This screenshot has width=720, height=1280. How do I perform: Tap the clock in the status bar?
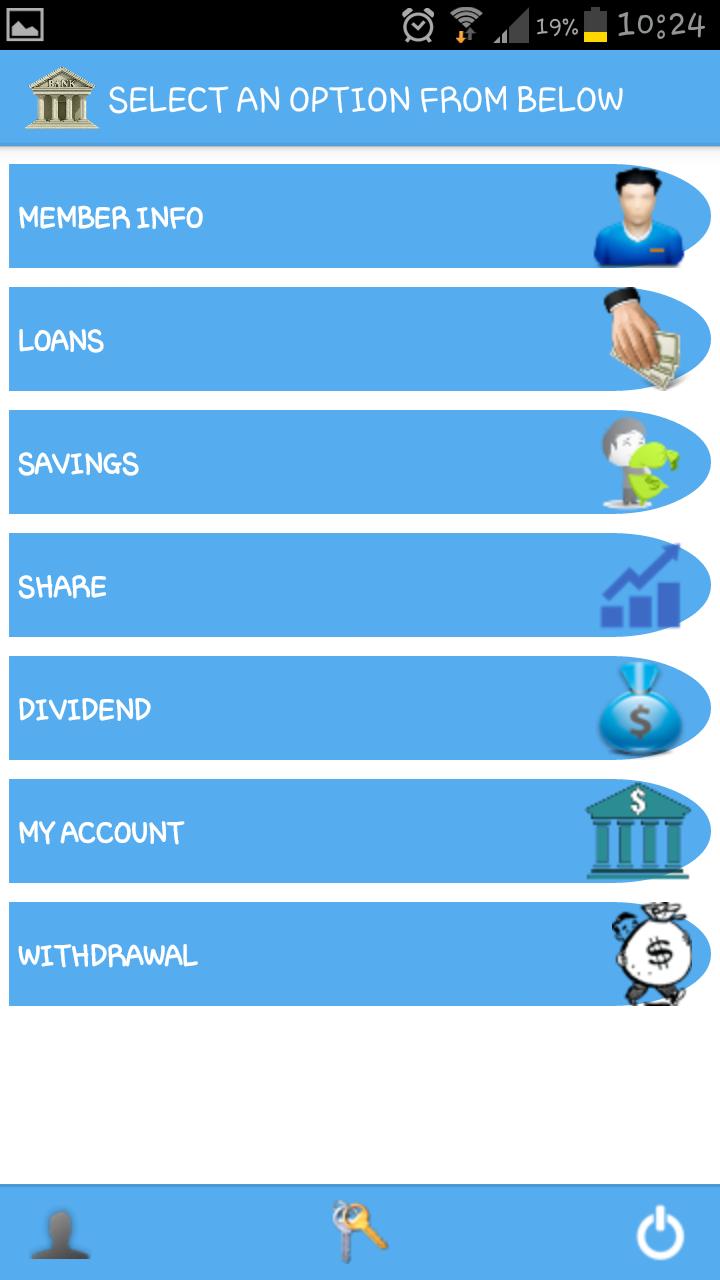point(665,22)
